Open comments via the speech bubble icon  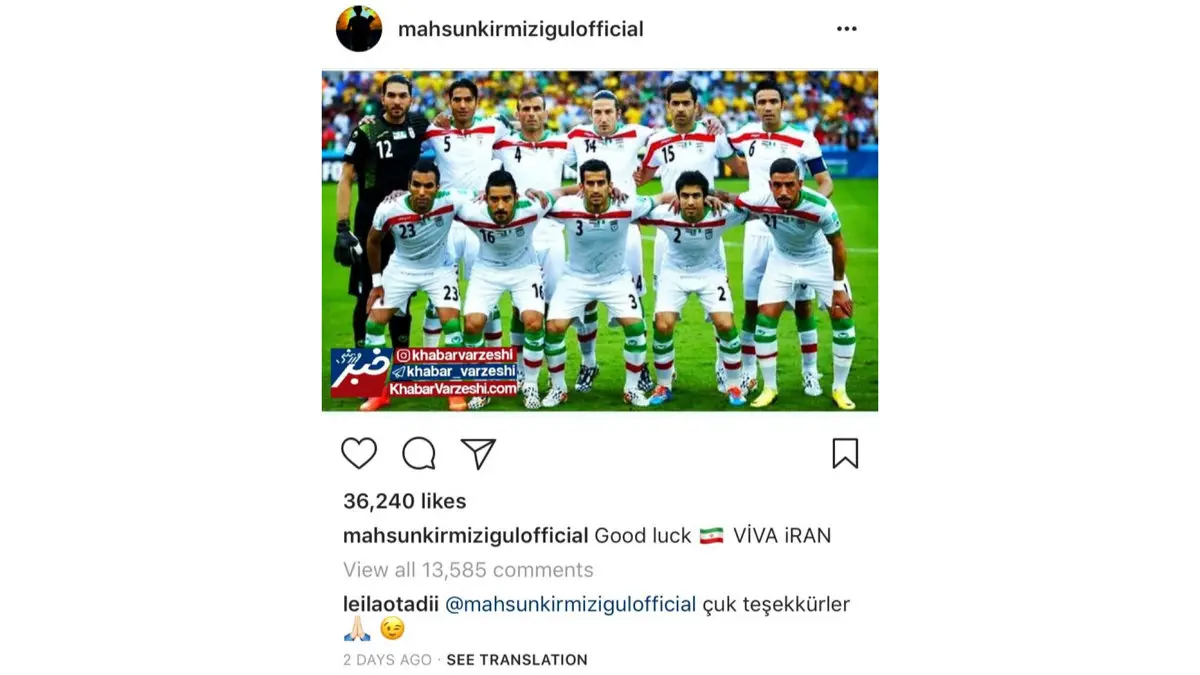[x=419, y=453]
